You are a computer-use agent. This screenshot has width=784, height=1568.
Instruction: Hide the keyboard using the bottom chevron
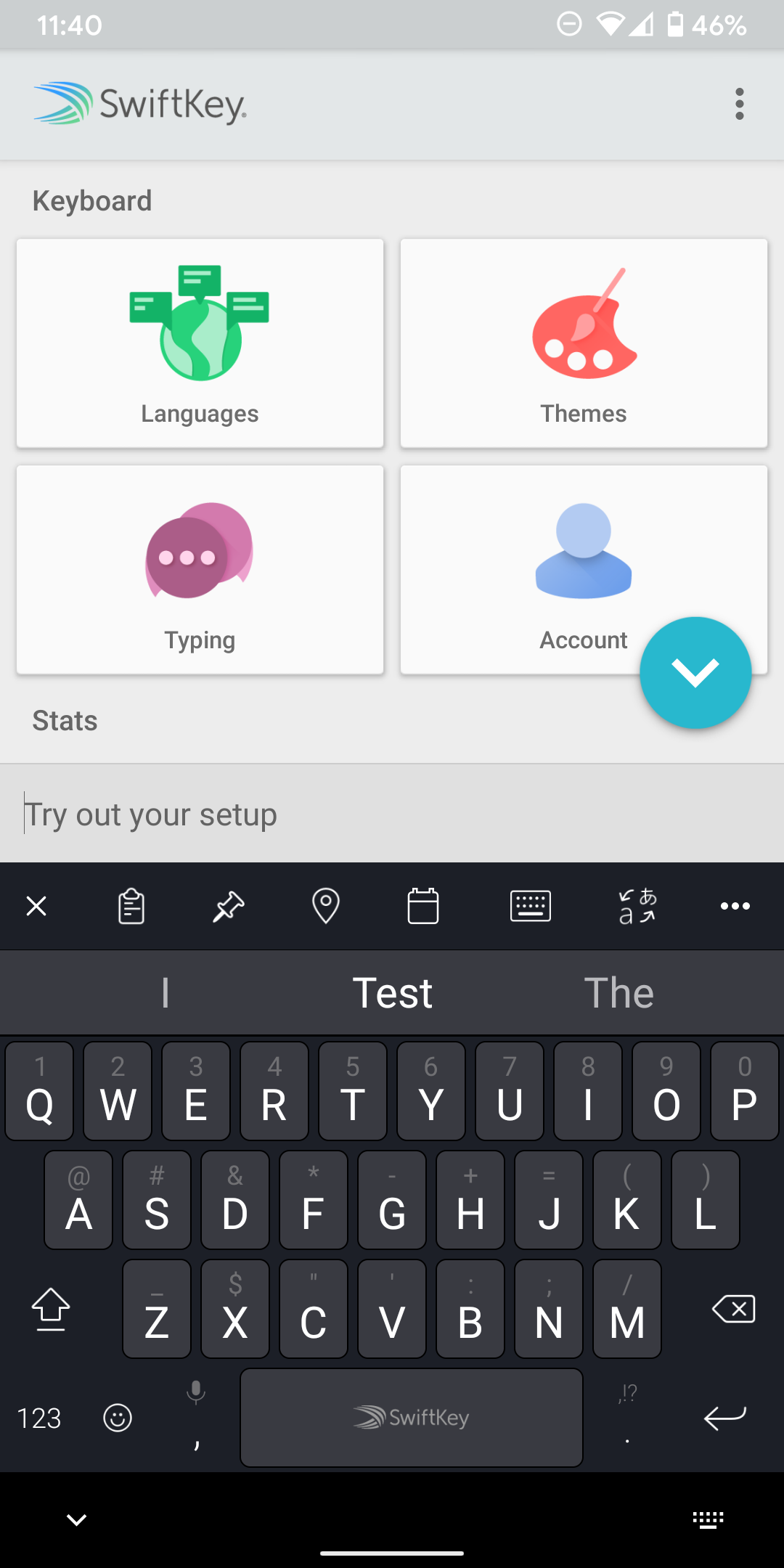(77, 1519)
